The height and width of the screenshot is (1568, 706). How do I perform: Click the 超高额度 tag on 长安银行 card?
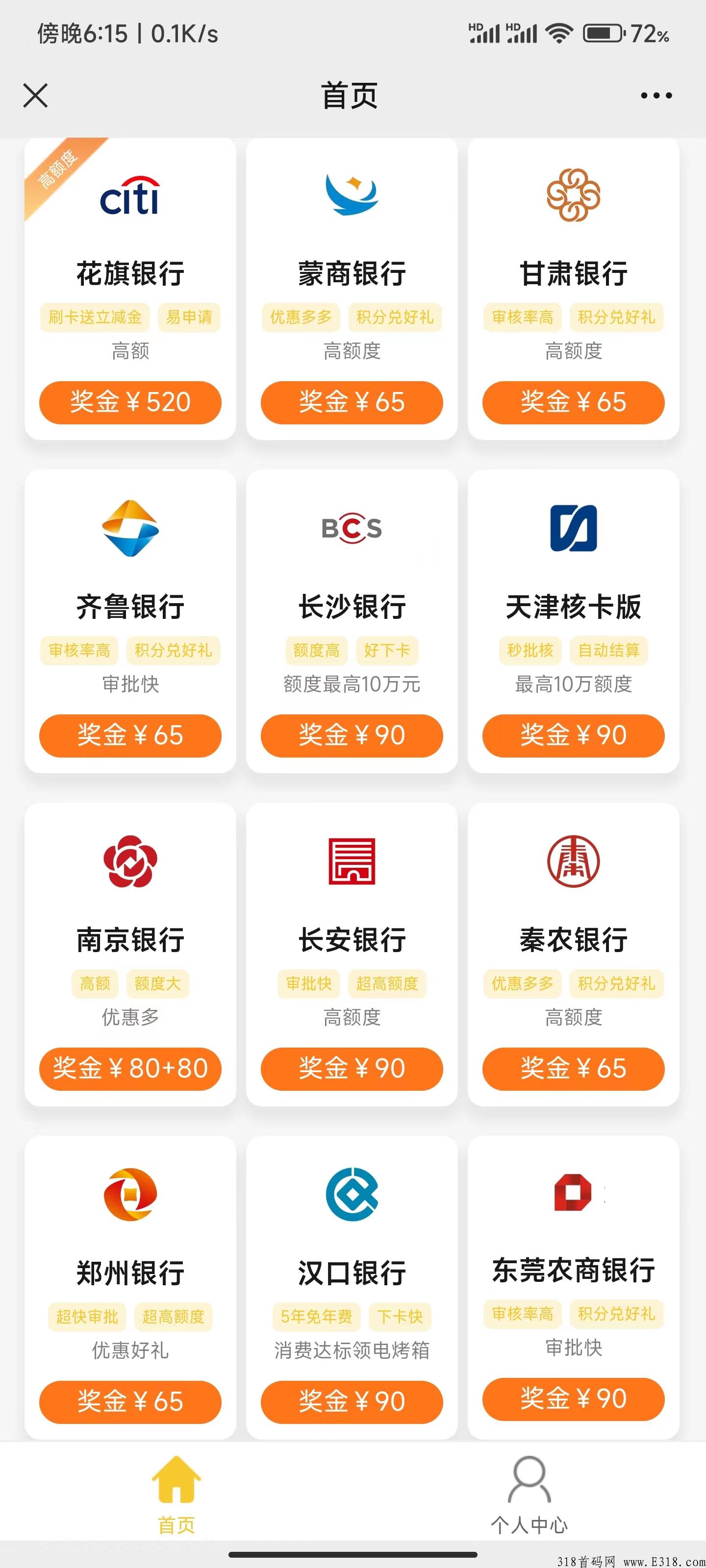click(x=388, y=983)
